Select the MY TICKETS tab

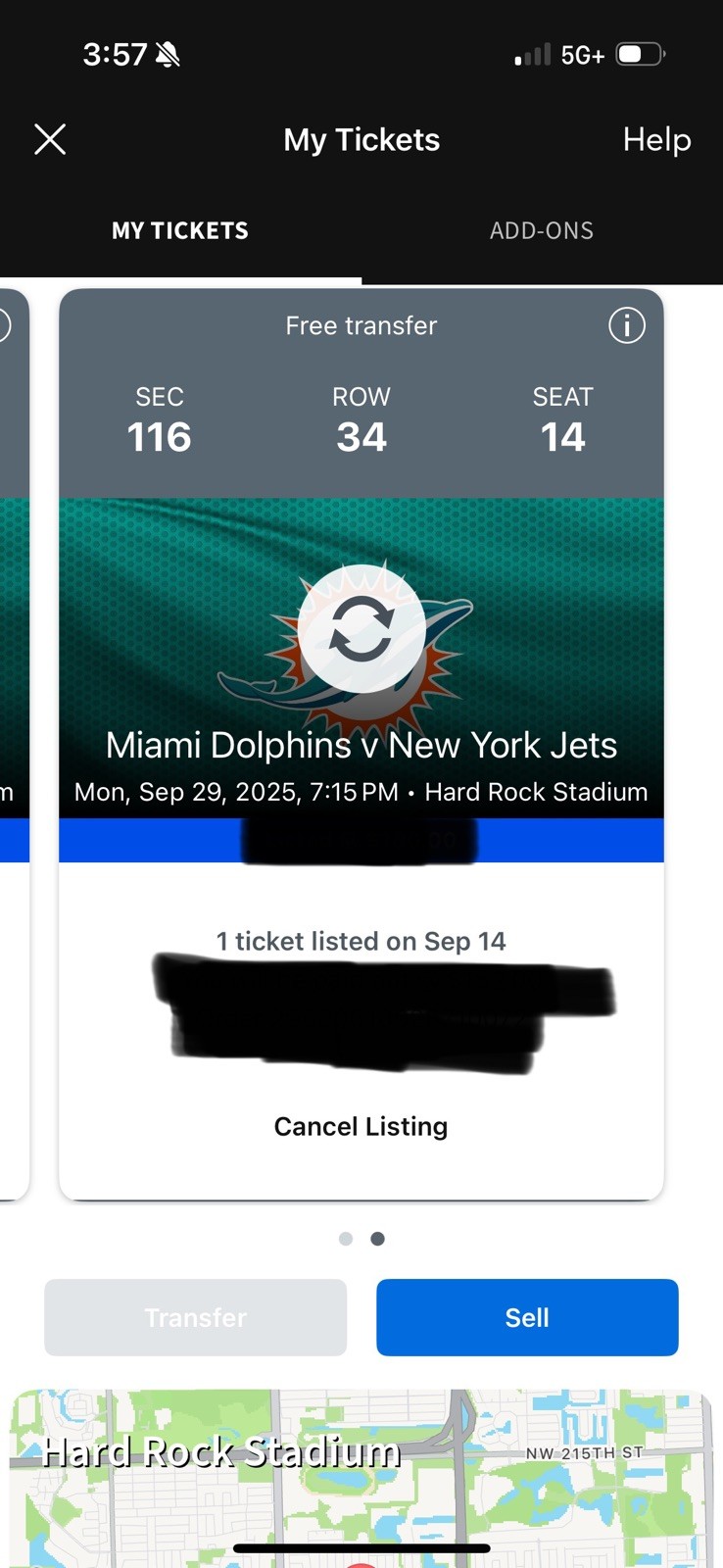click(180, 230)
